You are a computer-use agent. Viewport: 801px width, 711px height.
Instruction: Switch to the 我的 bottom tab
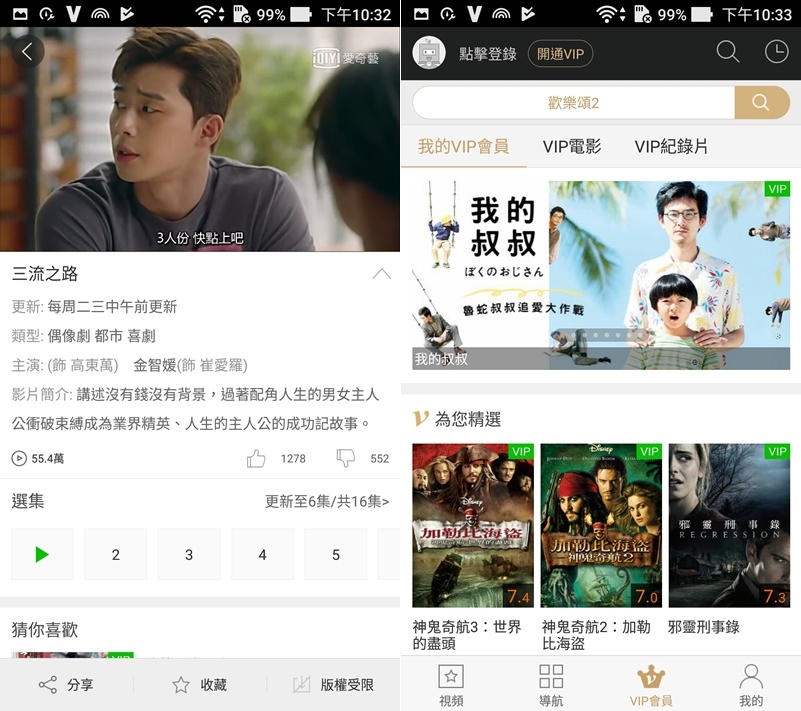click(750, 685)
